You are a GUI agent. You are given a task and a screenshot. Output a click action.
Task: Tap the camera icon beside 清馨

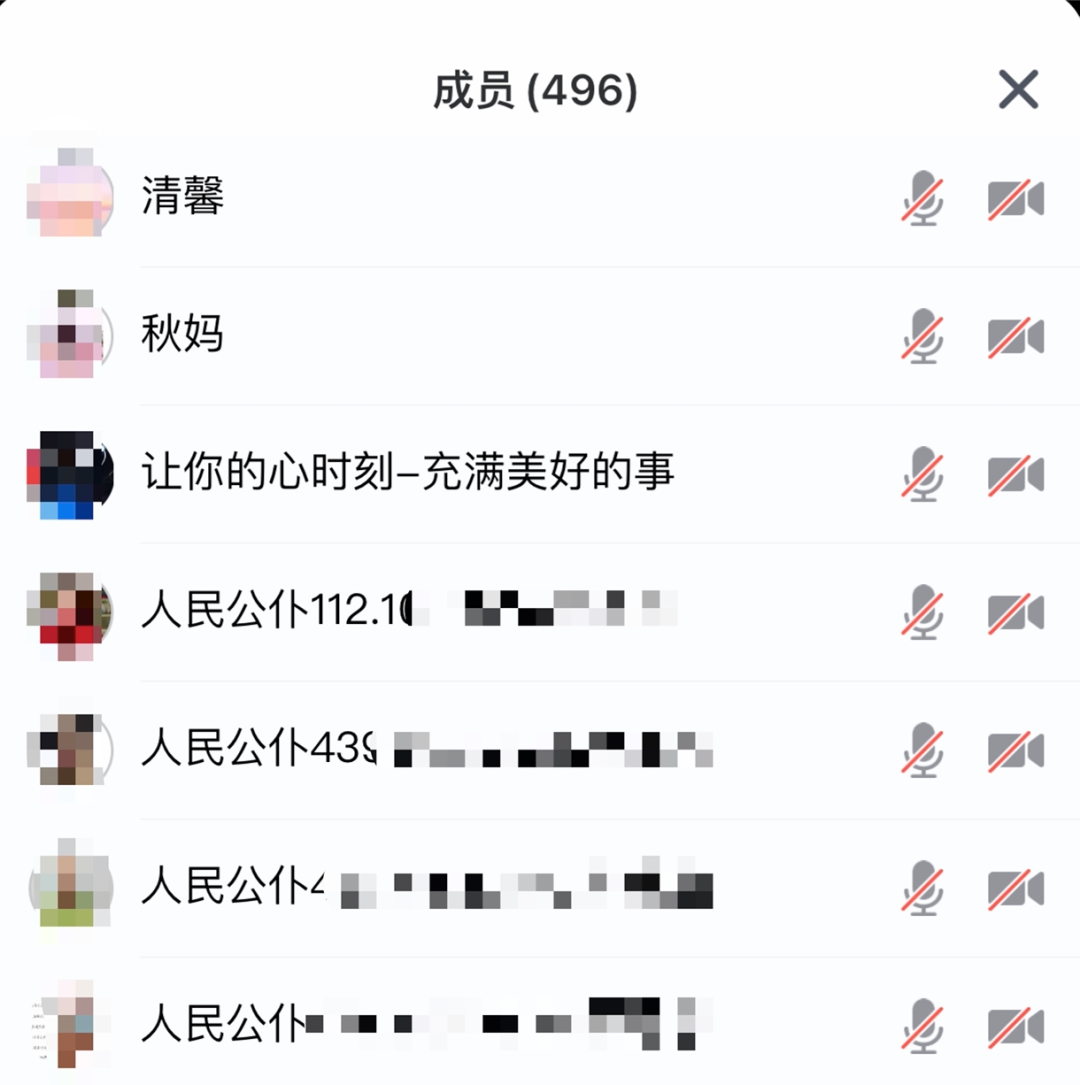1015,199
